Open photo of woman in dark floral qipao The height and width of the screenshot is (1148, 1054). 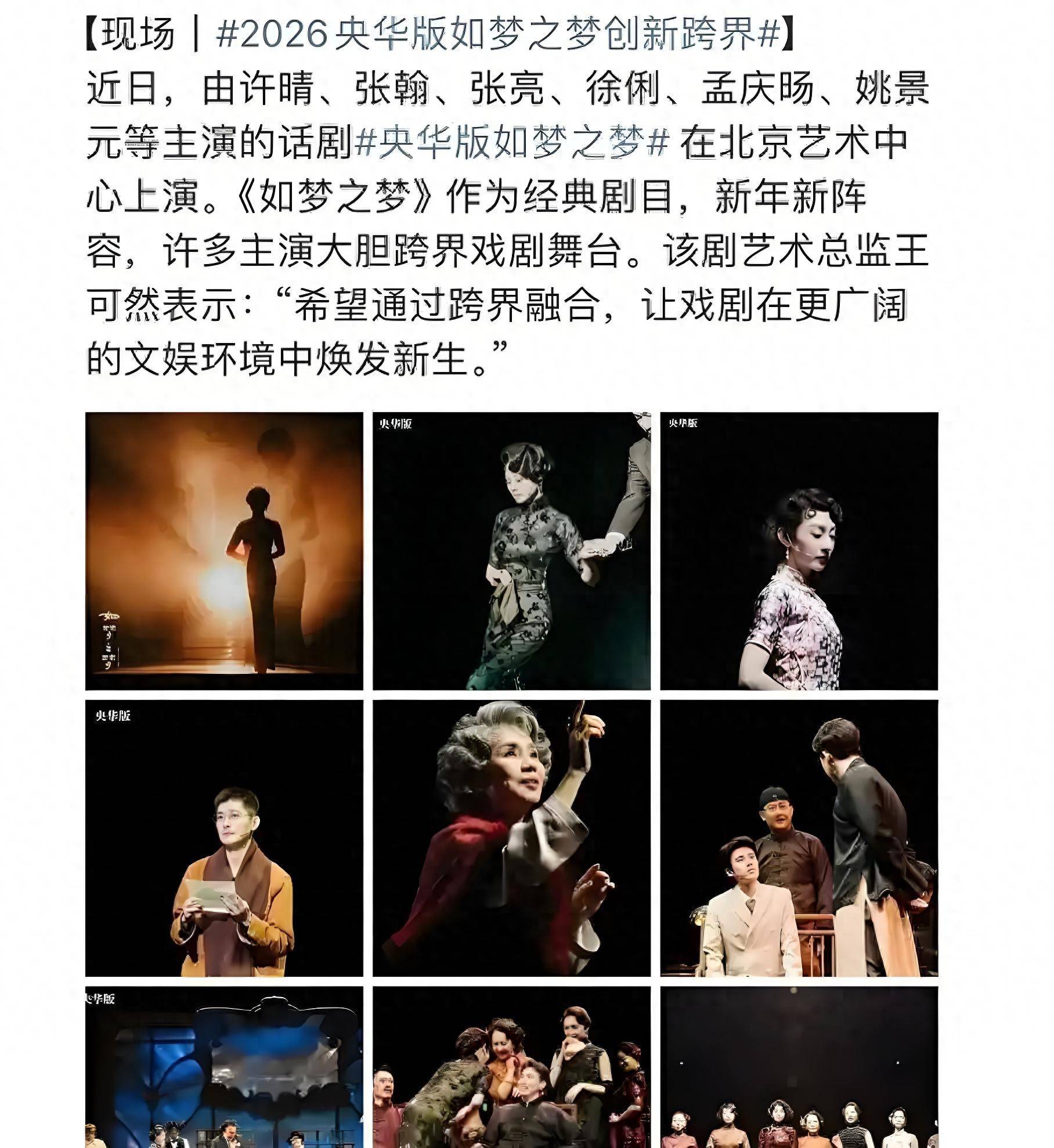511,551
